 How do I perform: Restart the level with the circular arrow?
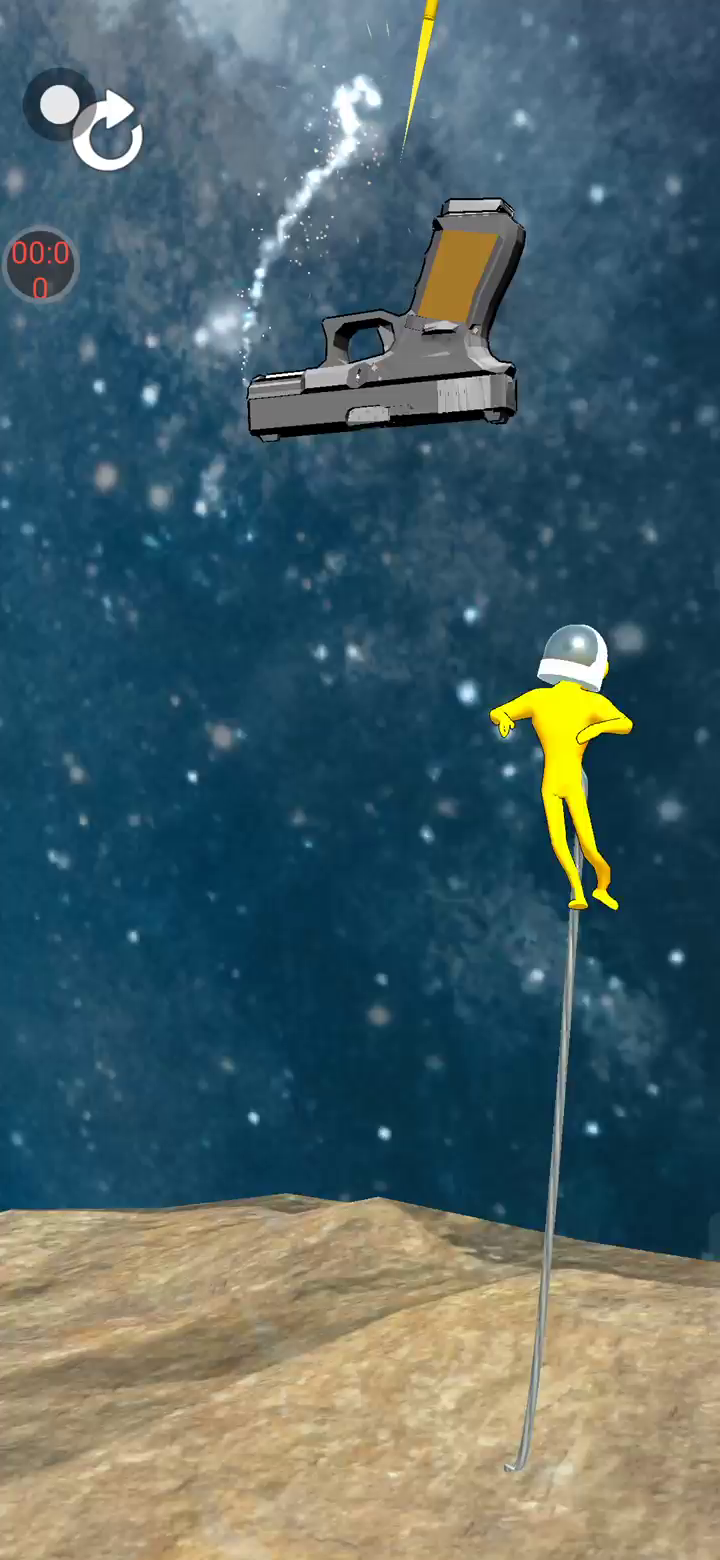108,132
